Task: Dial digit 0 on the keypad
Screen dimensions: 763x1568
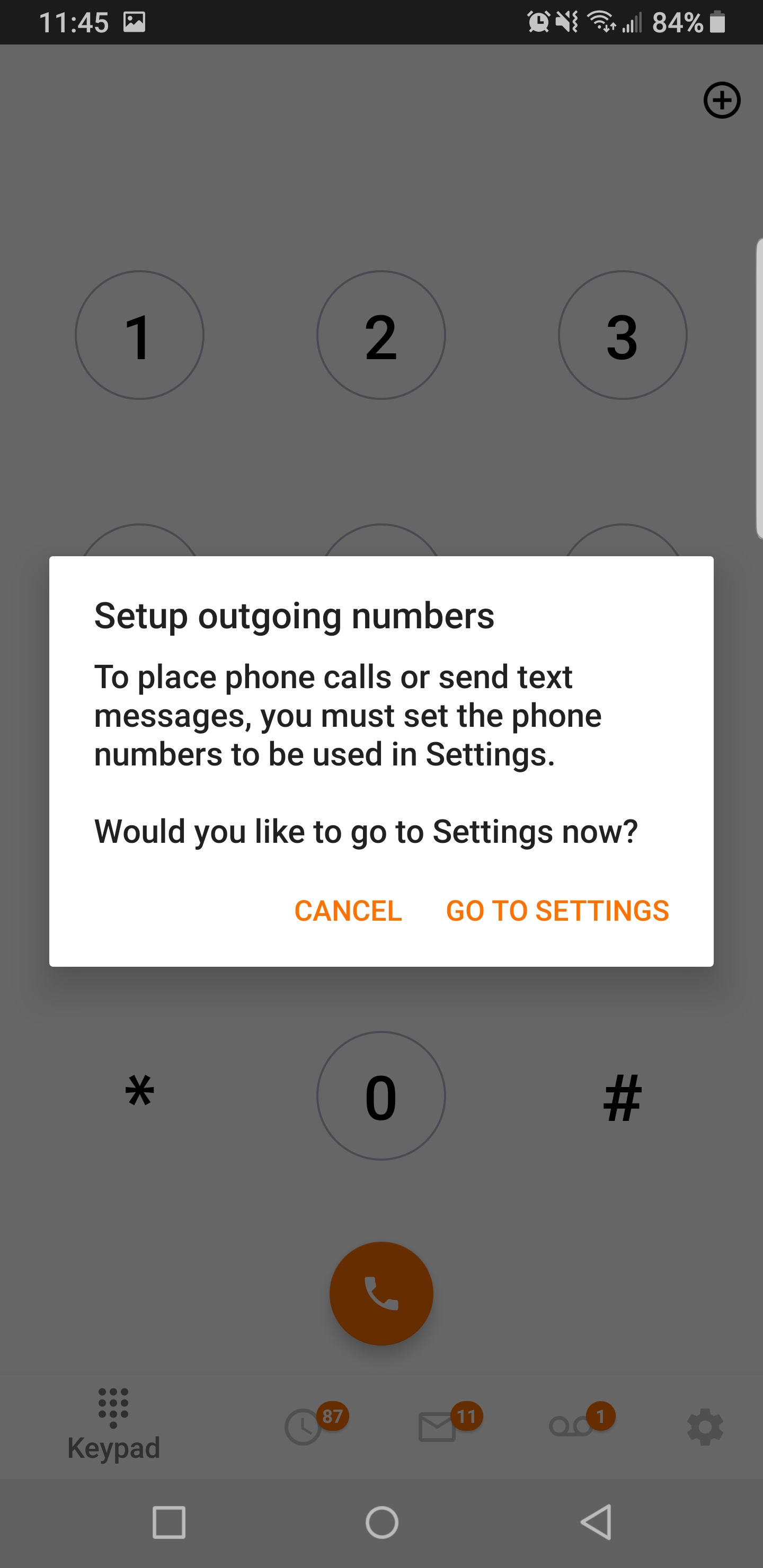Action: click(381, 1095)
